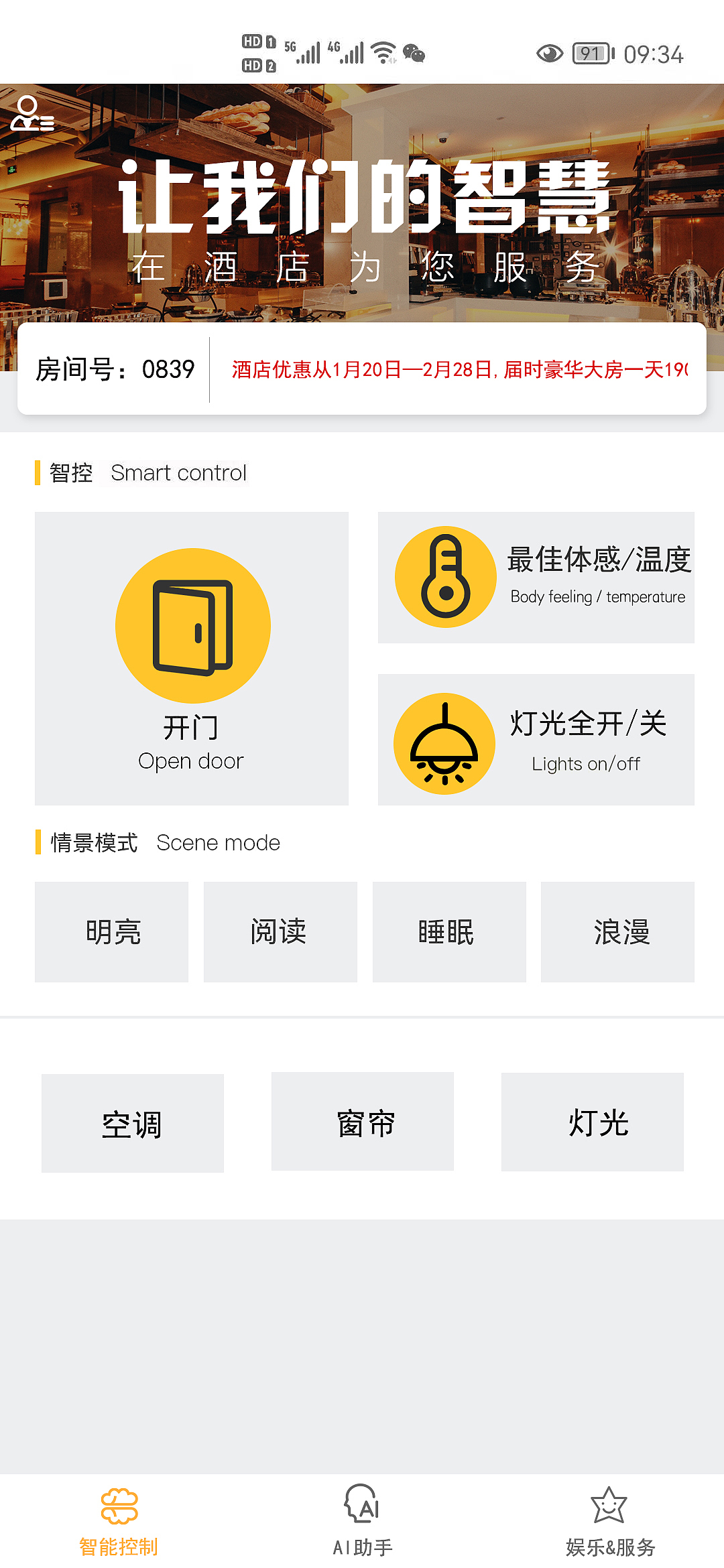
Task: Select the thermometer icon for body temperature
Action: tap(445, 578)
